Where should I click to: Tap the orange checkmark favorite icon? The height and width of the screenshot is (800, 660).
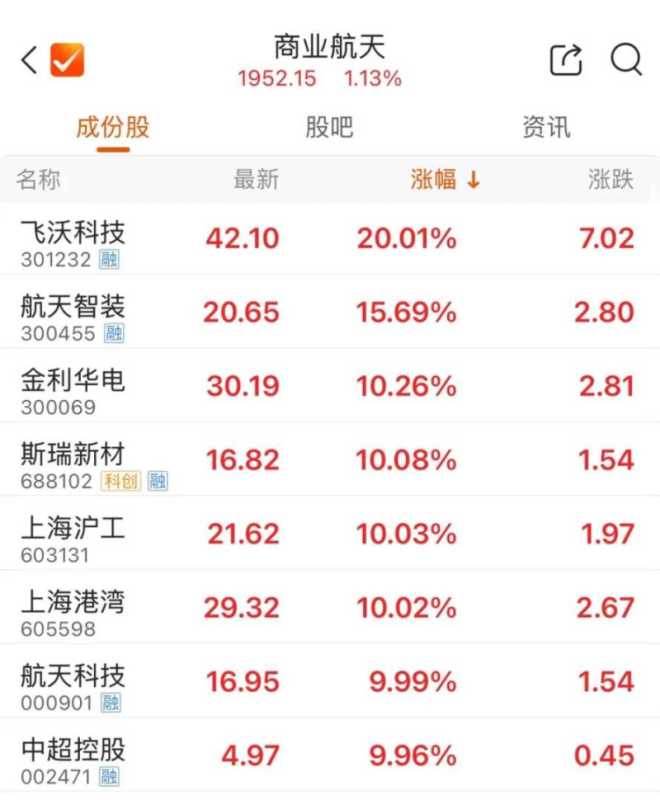pos(68,60)
